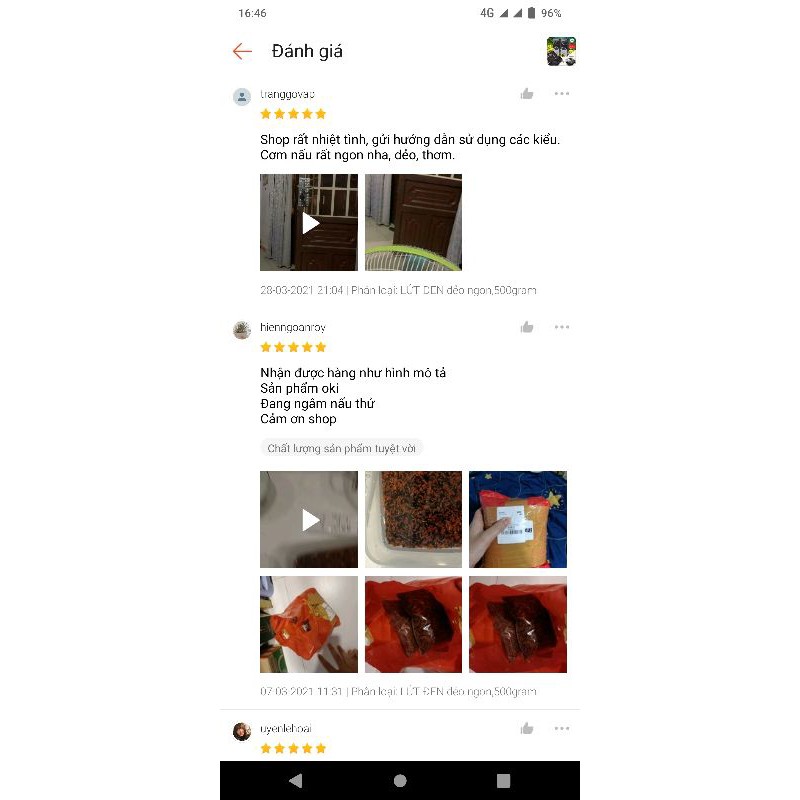Open more options for hienngoanroy's review
800x800 pixels.
(562, 328)
